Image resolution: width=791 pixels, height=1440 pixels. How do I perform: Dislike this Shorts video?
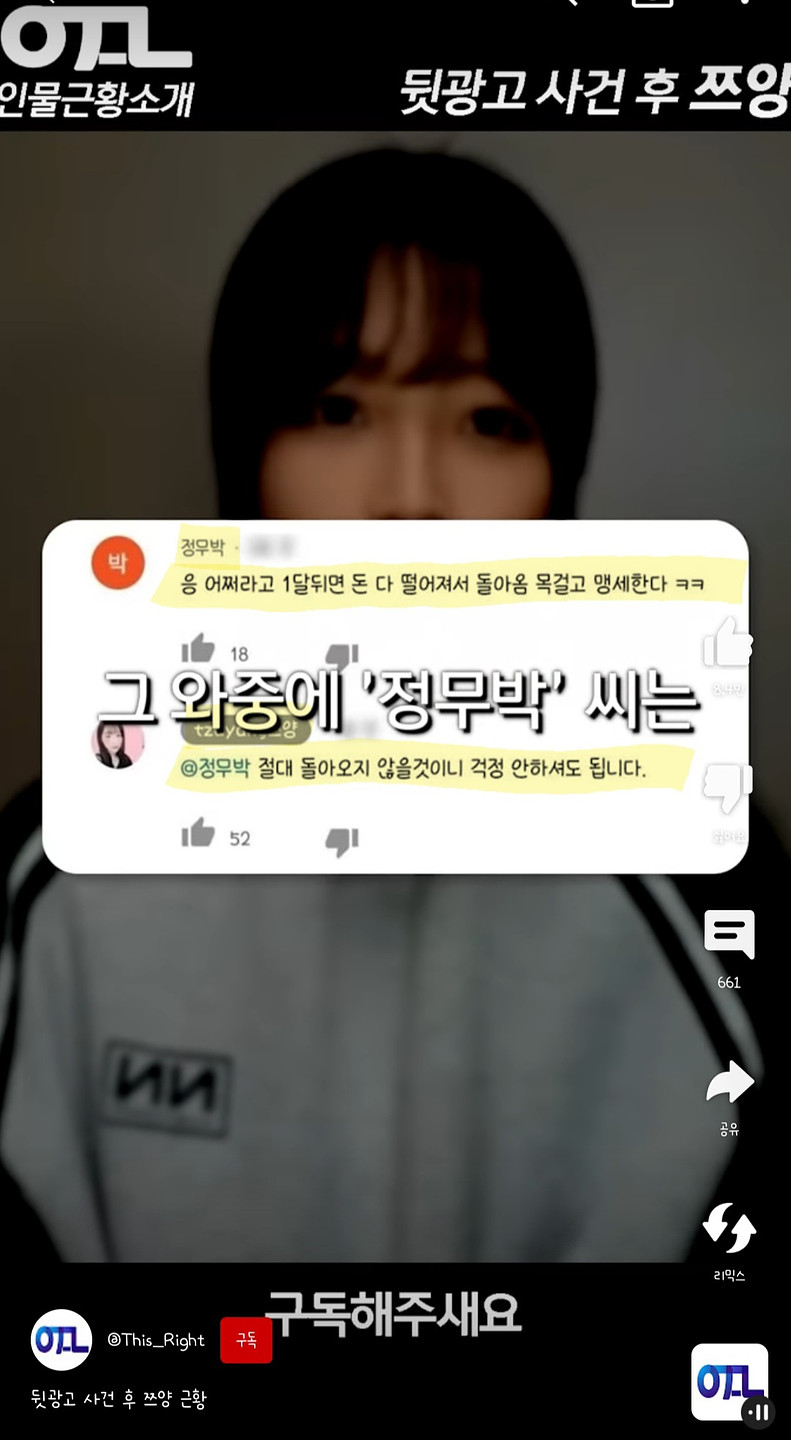tap(728, 790)
